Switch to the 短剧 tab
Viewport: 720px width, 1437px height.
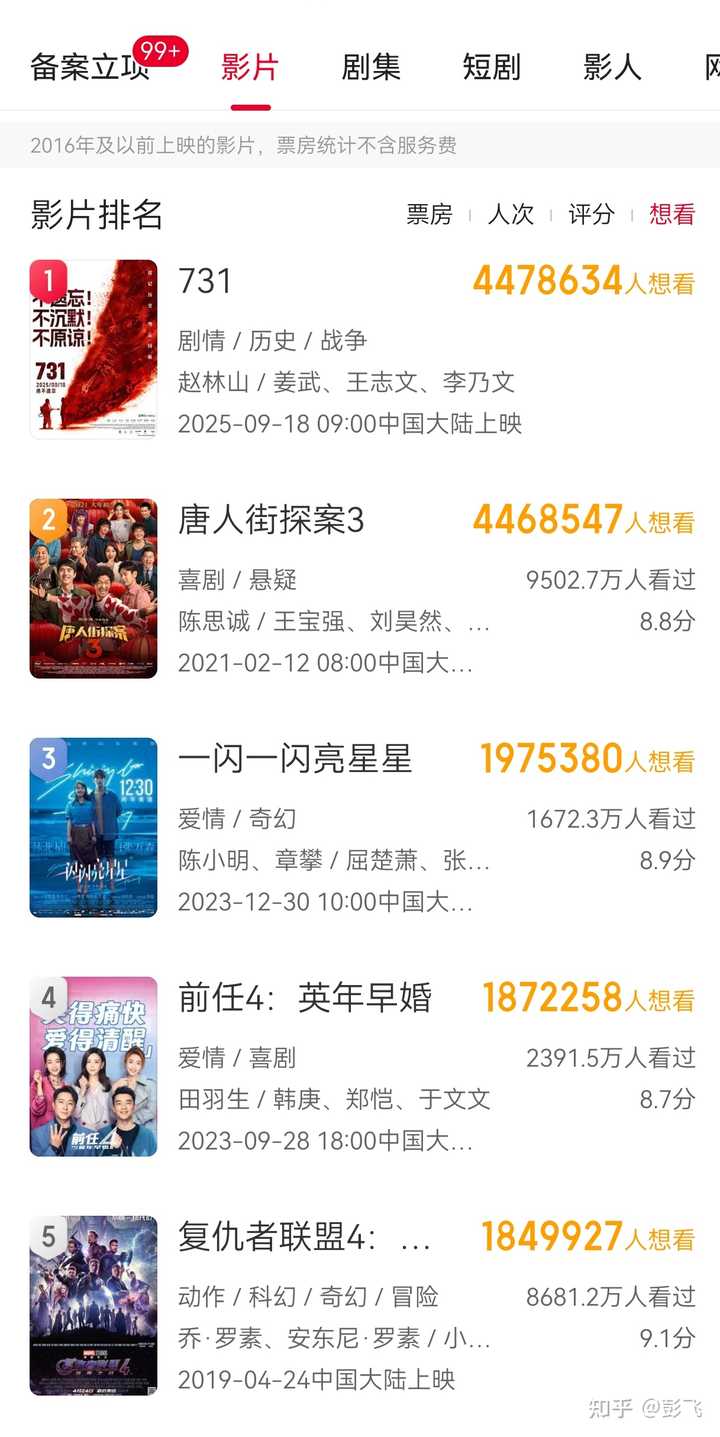pos(491,67)
